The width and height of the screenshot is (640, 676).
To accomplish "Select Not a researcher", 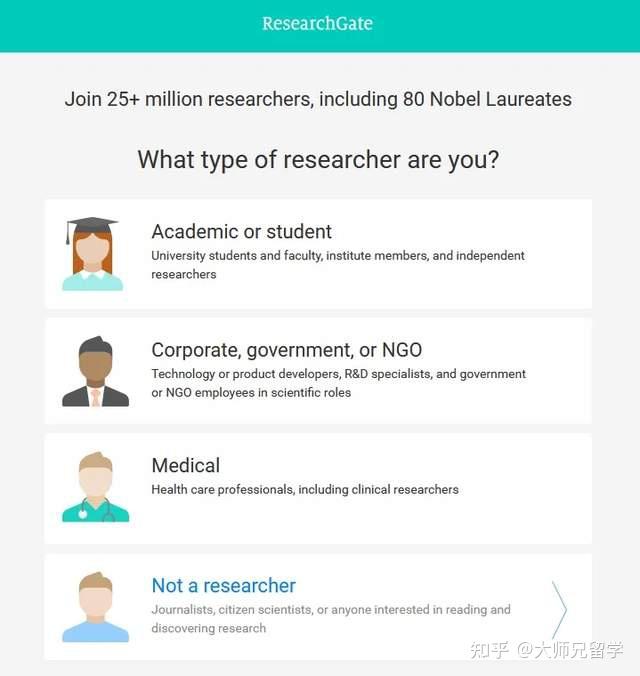I will coord(318,607).
